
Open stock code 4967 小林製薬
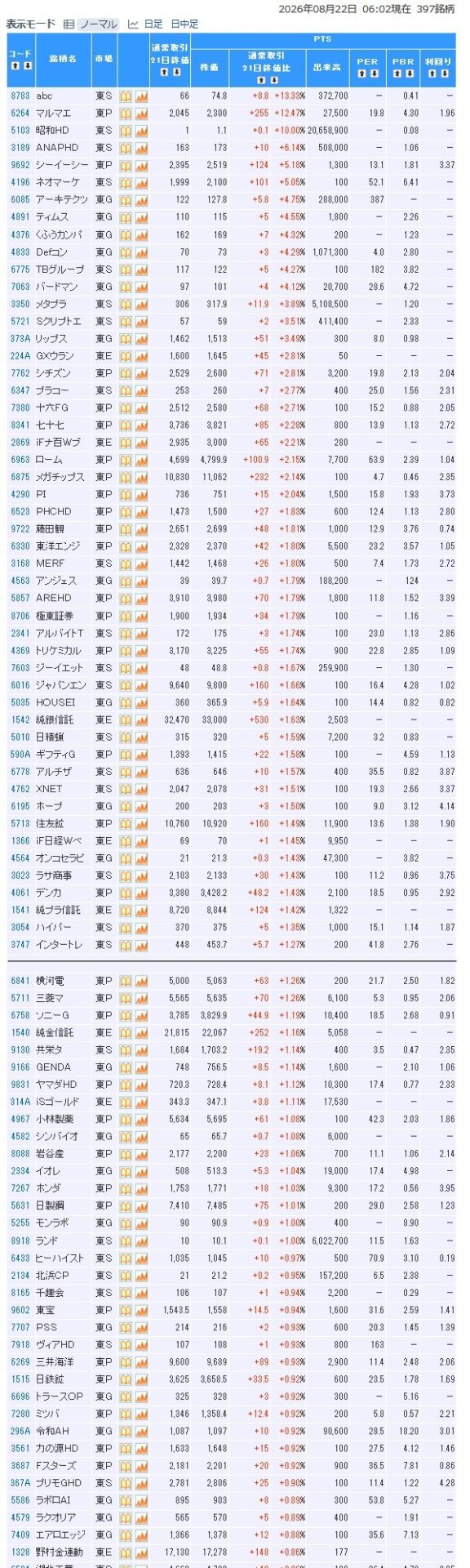pos(20,1119)
